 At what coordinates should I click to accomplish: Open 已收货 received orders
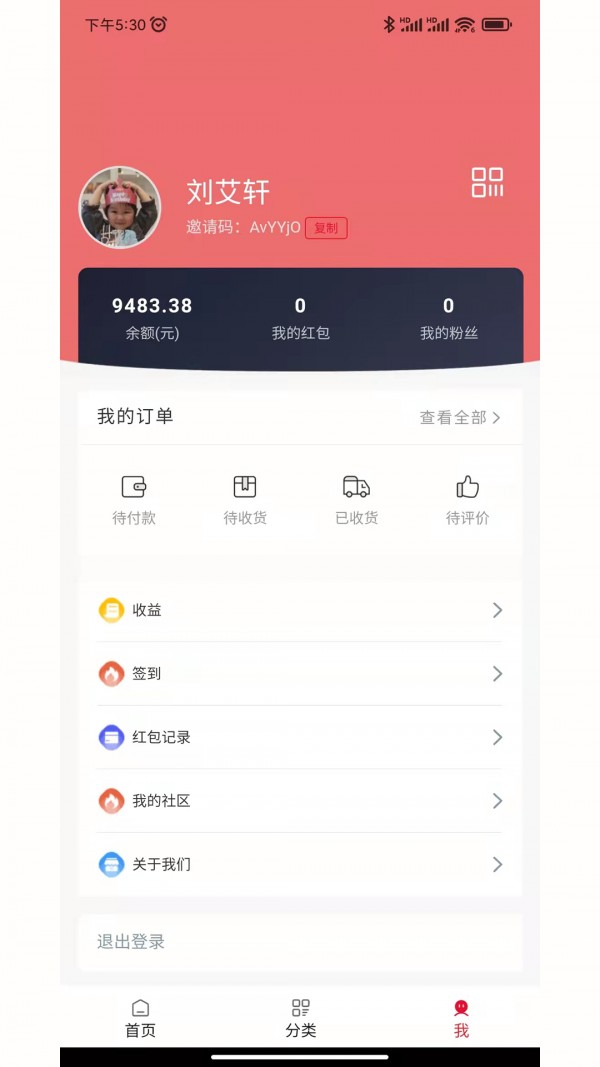(357, 500)
